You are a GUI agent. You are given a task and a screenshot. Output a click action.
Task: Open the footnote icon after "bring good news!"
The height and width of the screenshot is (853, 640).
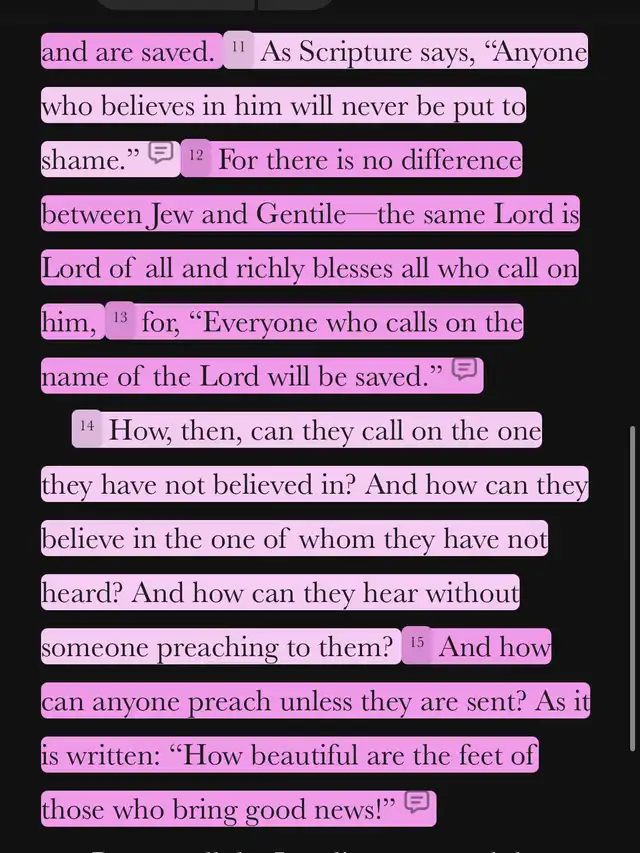click(x=417, y=802)
